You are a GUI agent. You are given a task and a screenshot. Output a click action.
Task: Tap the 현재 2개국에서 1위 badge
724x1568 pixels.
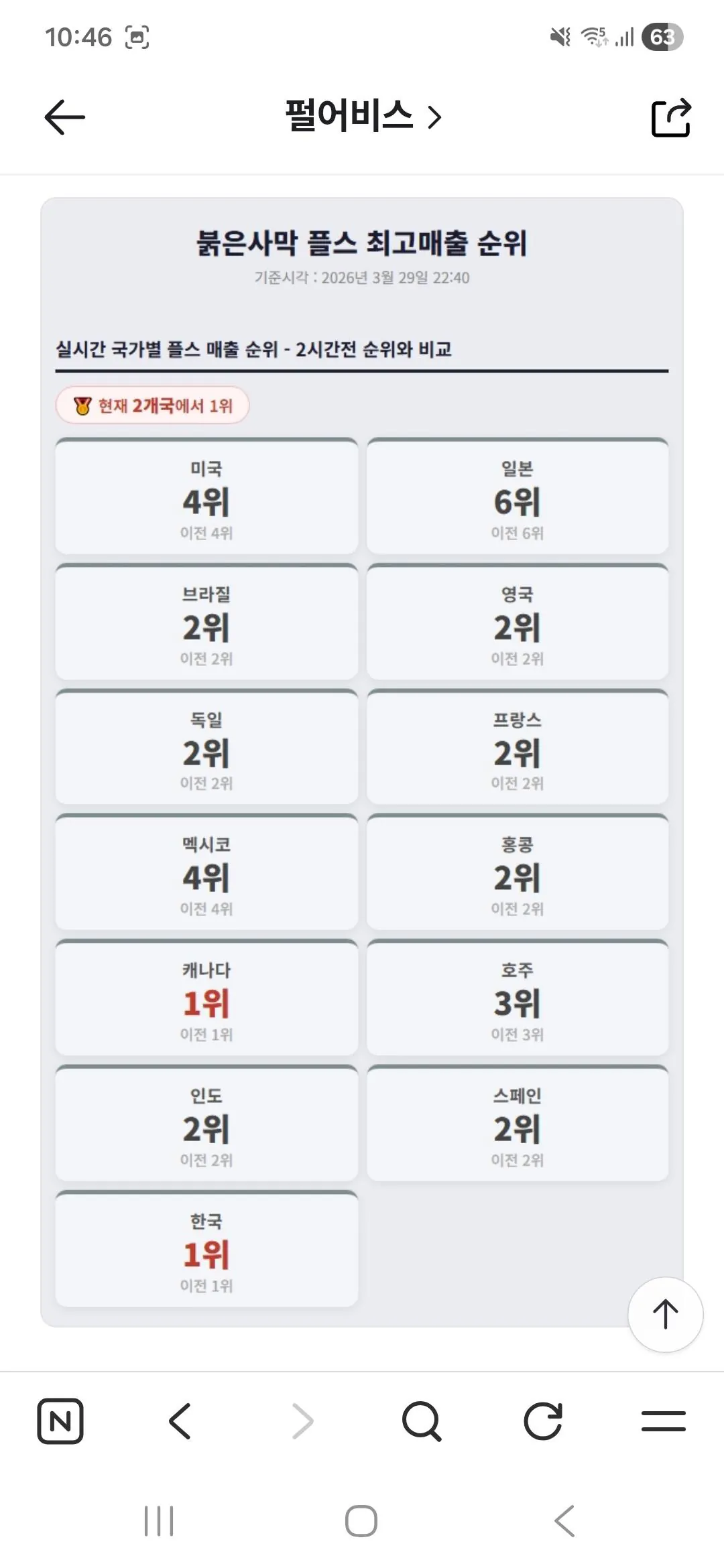coord(153,405)
